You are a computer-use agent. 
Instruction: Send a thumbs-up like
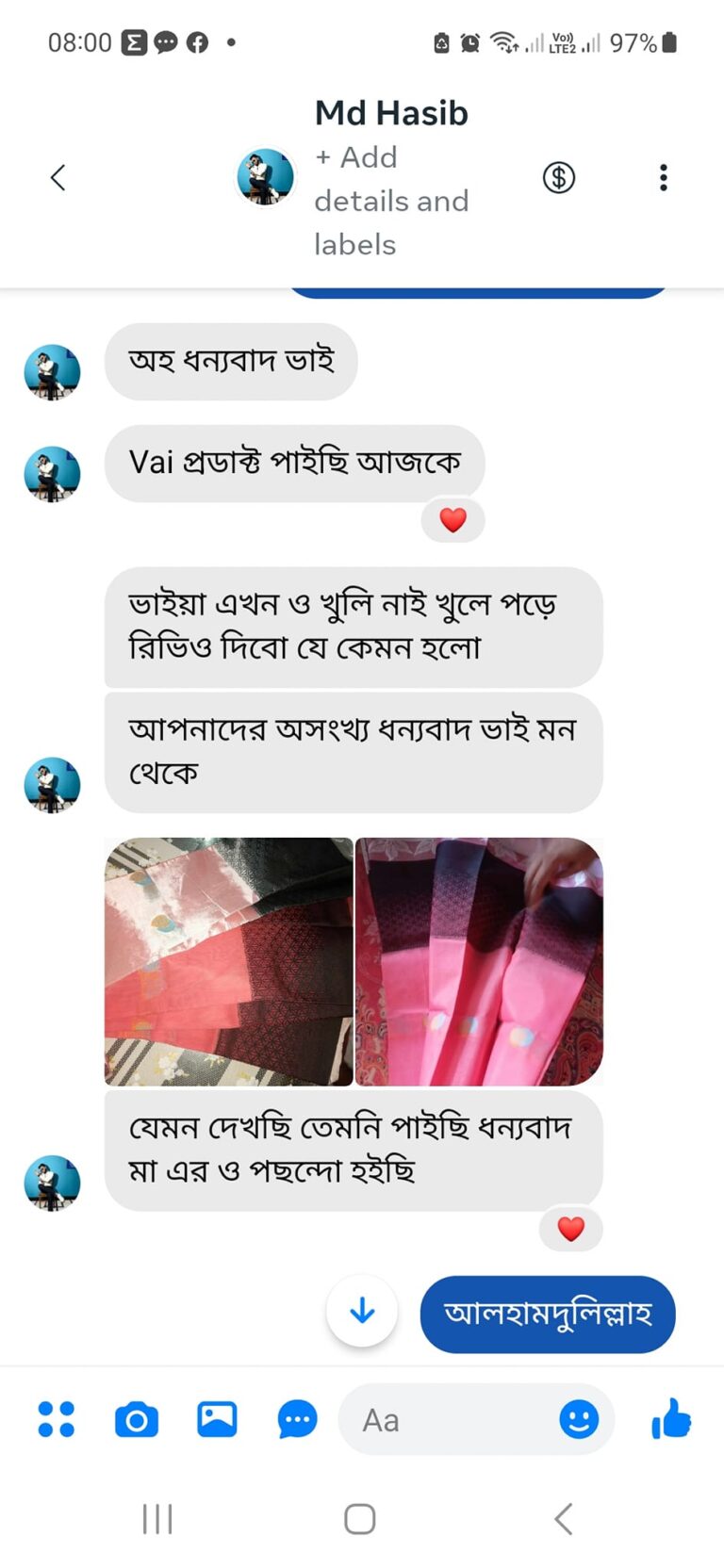[x=671, y=1419]
